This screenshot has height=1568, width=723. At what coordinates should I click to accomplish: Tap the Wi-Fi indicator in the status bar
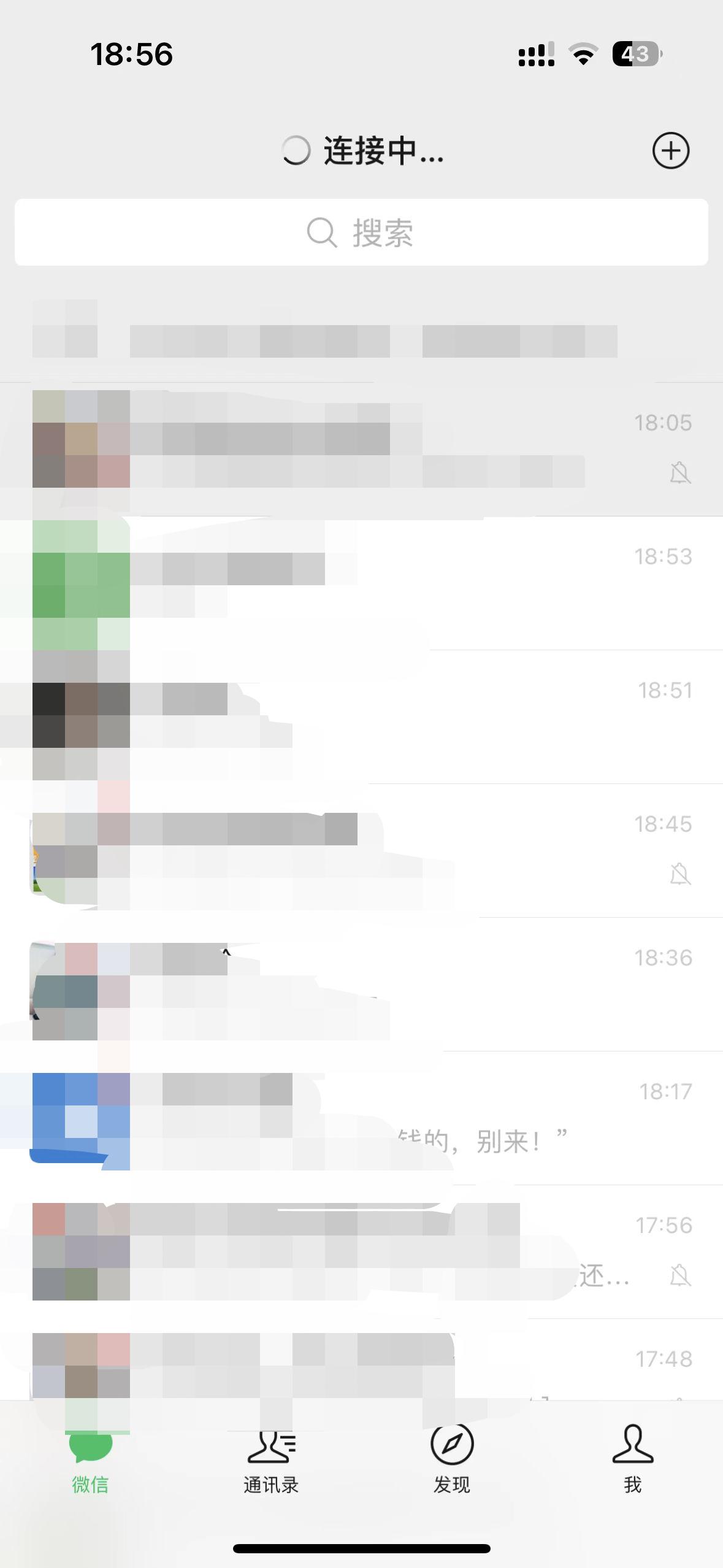(581, 55)
